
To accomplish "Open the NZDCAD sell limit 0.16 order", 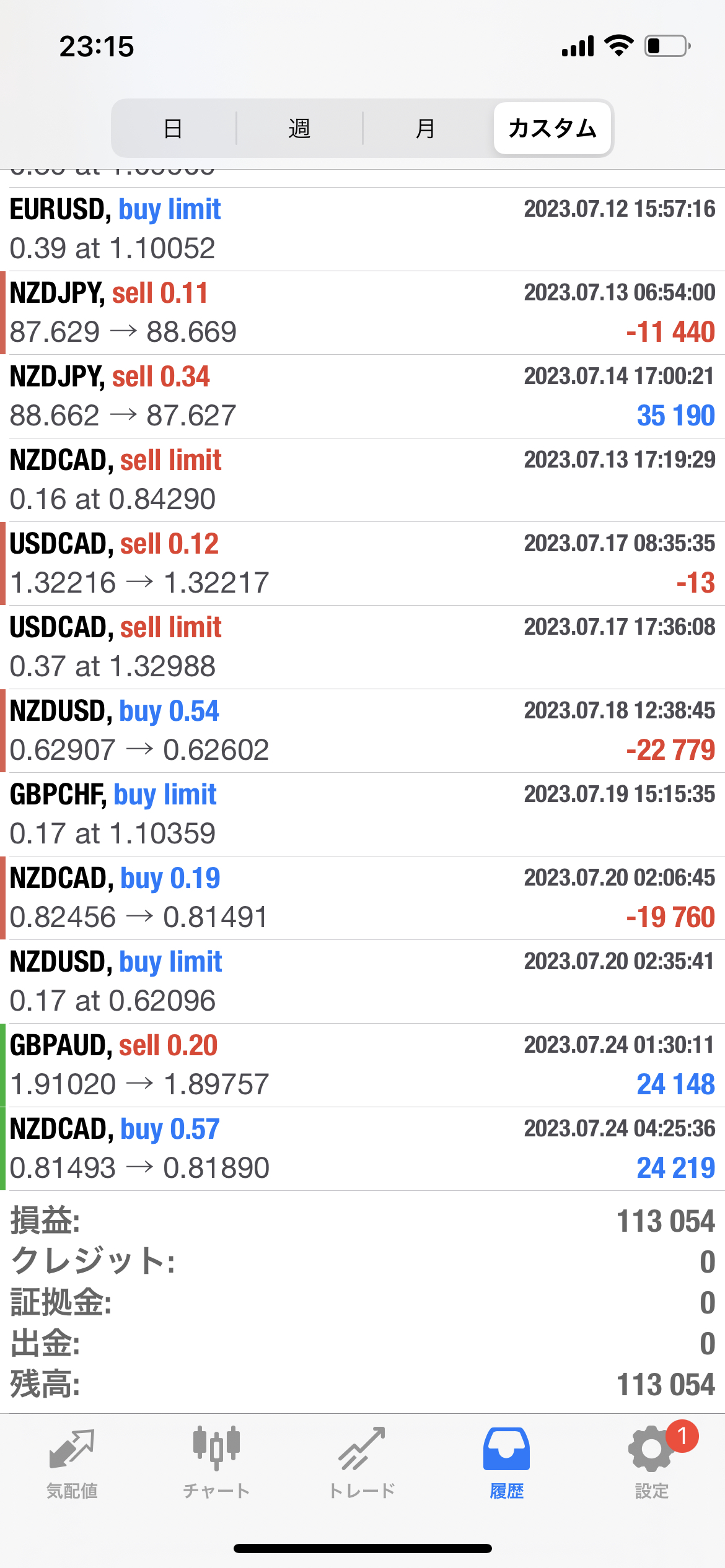I will coord(362,480).
